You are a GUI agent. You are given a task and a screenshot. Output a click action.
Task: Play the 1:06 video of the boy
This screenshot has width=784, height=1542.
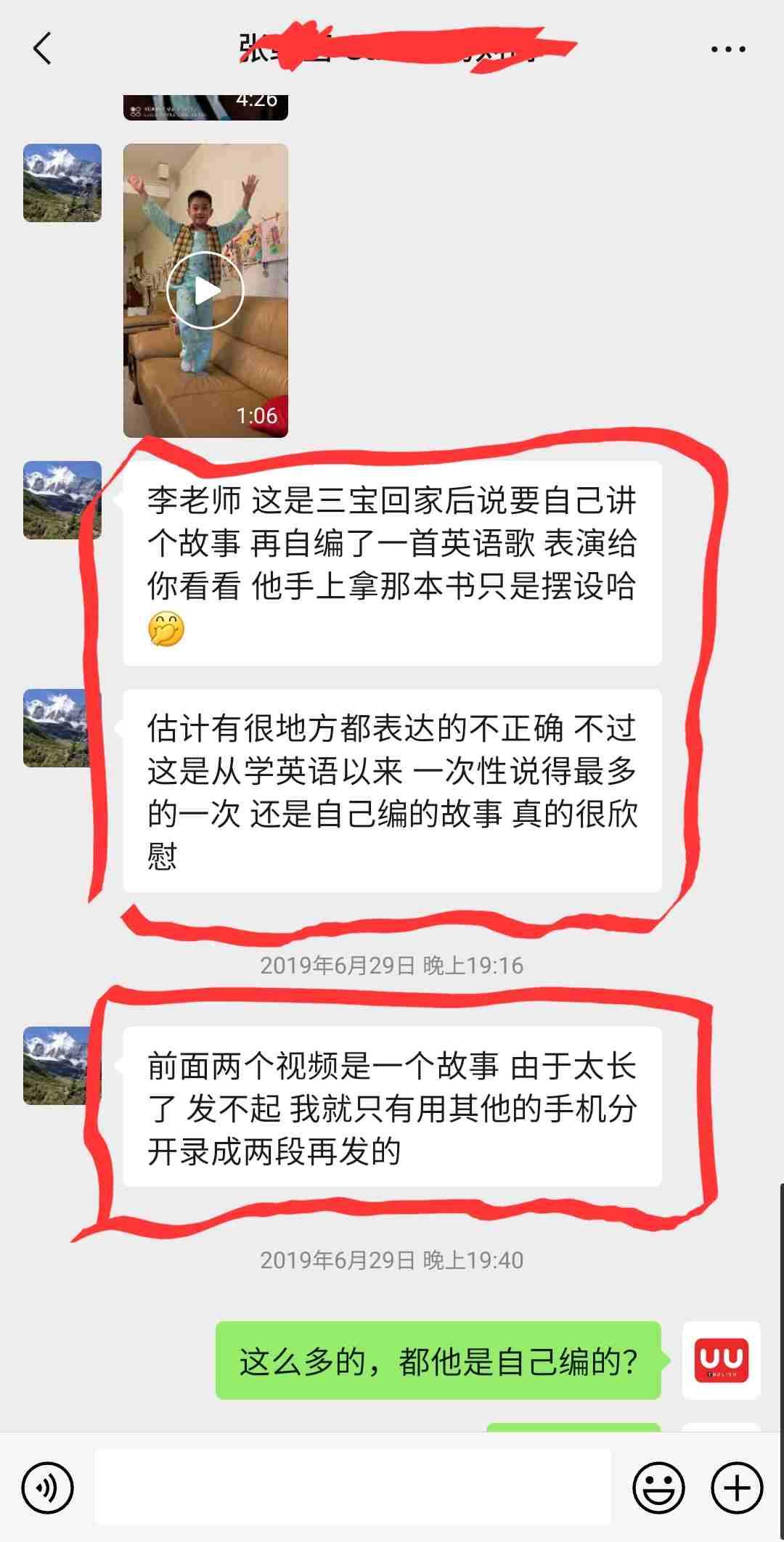205,290
